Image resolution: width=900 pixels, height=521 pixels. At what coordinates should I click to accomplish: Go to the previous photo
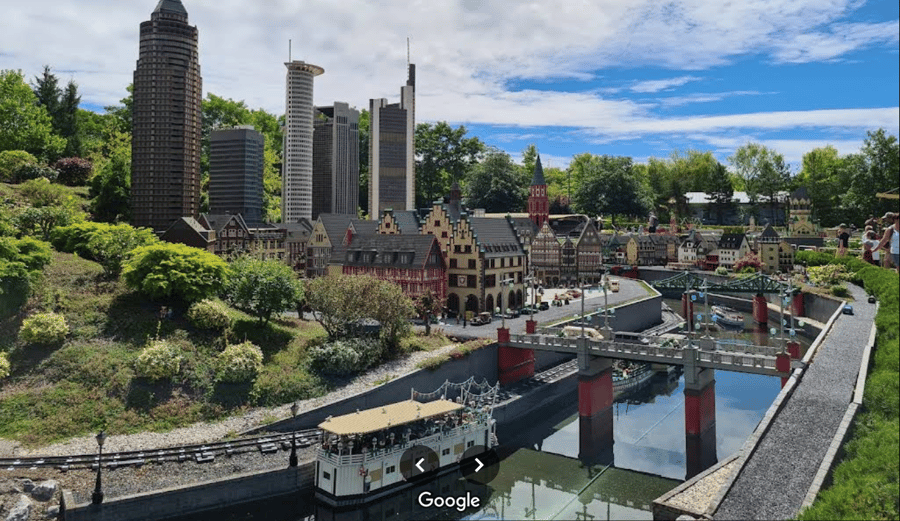[419, 464]
